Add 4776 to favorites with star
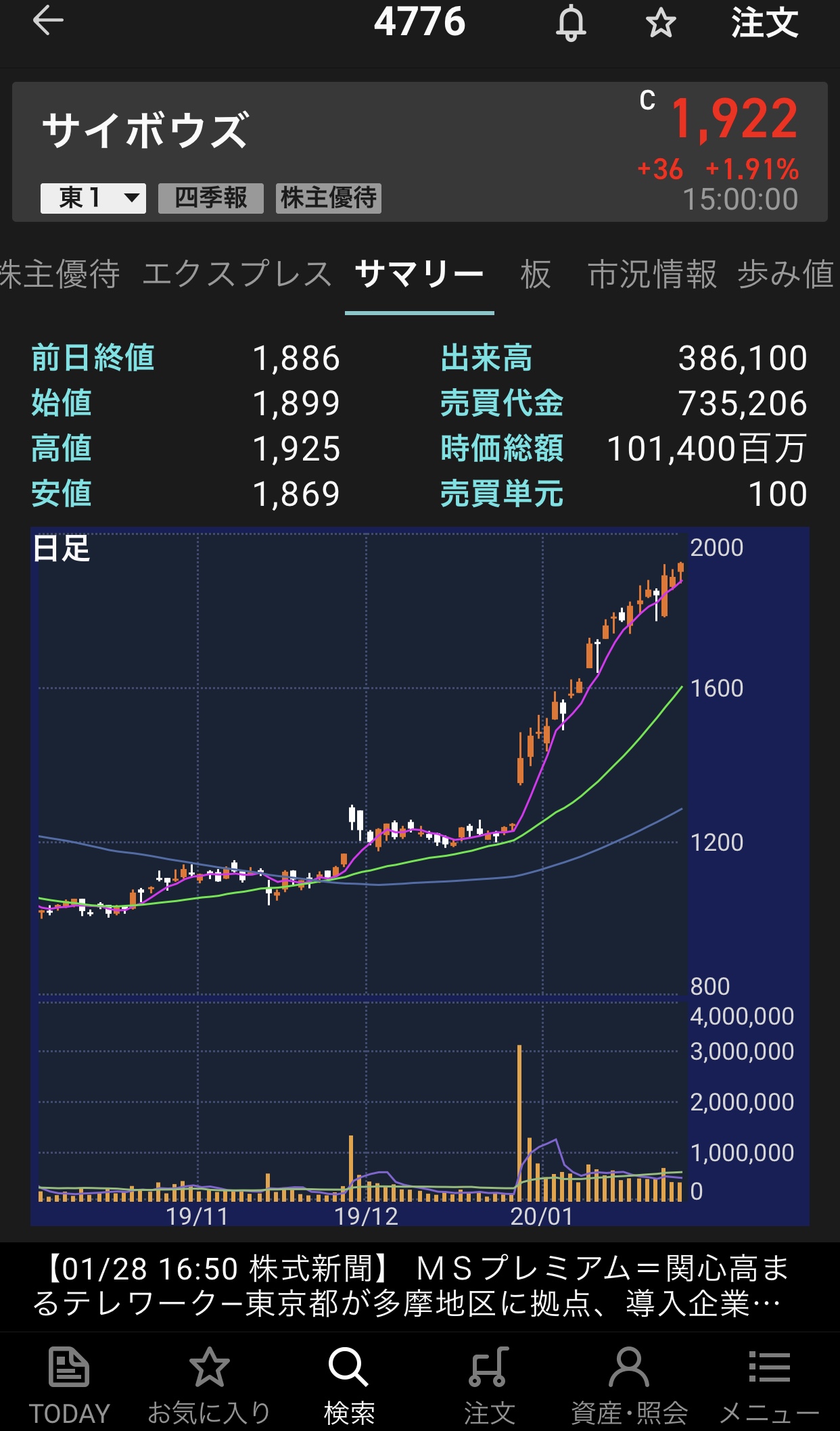Screen dimensions: 840x1431 point(660,24)
